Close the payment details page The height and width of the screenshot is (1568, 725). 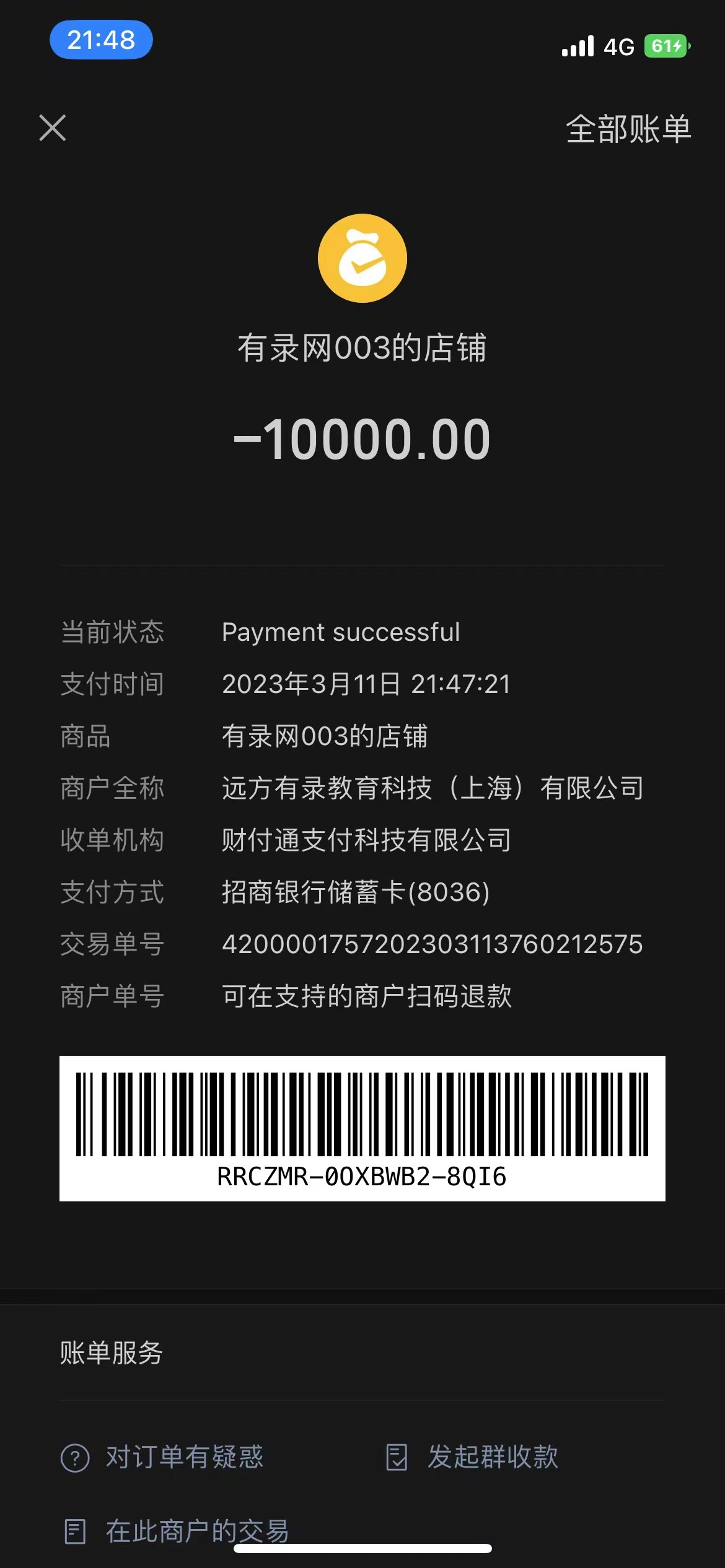(53, 128)
